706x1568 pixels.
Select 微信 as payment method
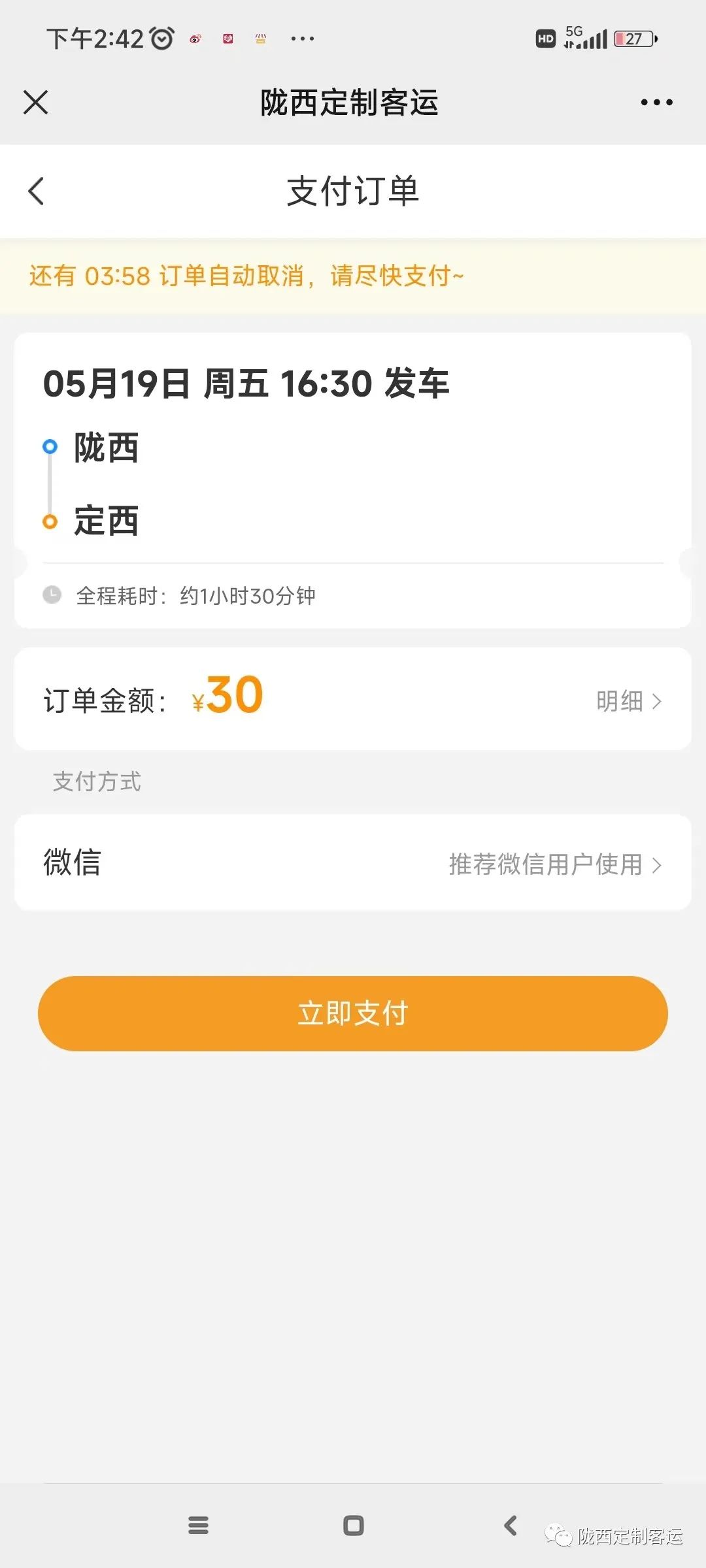tap(353, 862)
